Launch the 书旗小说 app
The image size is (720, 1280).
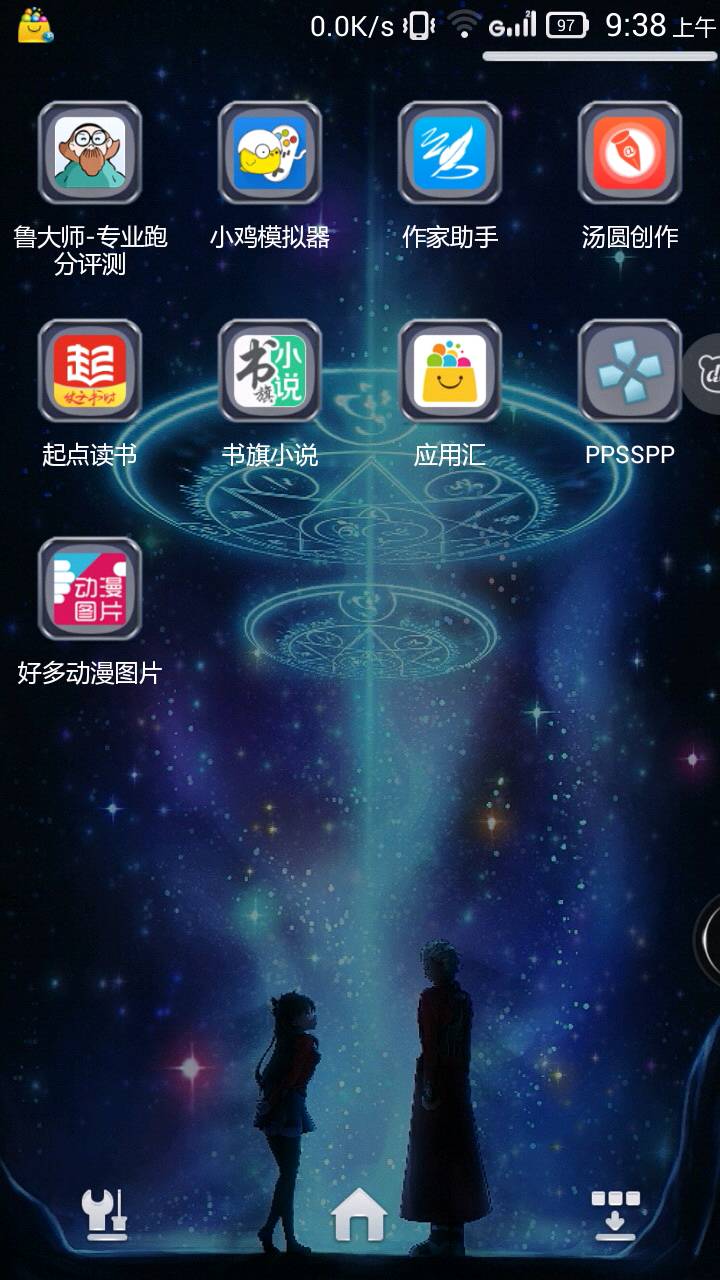click(270, 371)
